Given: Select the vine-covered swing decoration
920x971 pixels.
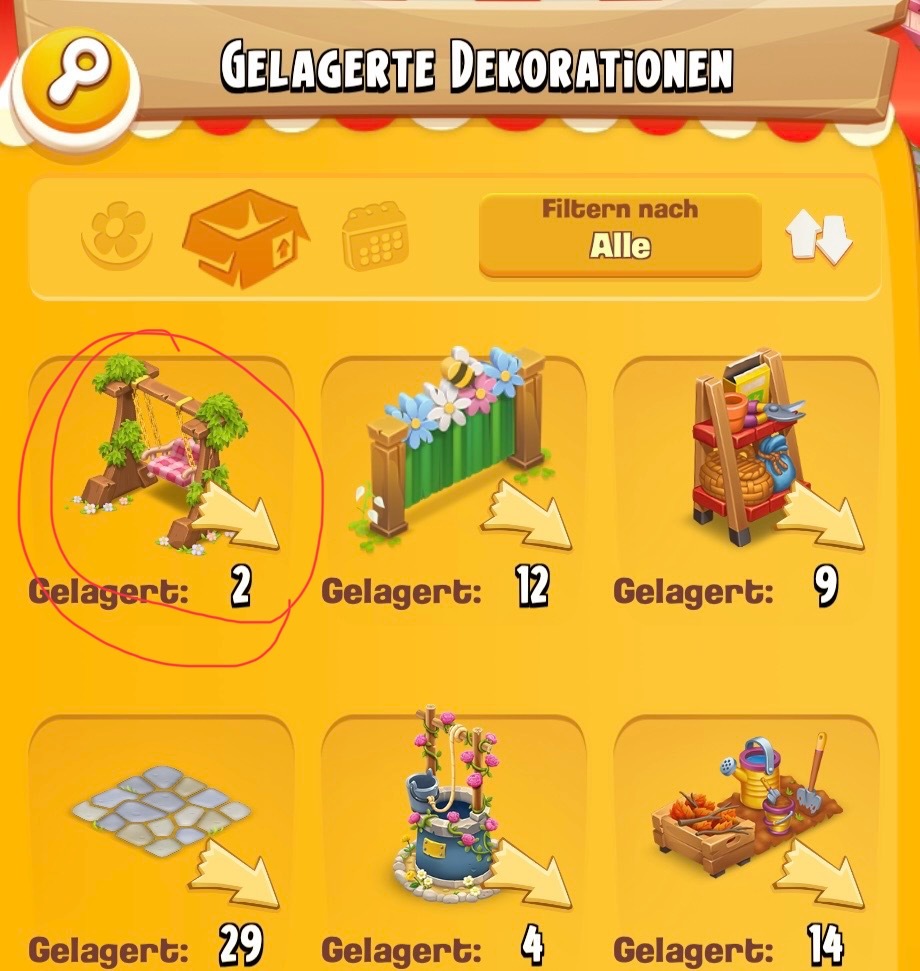Looking at the screenshot, I should coord(163,455).
